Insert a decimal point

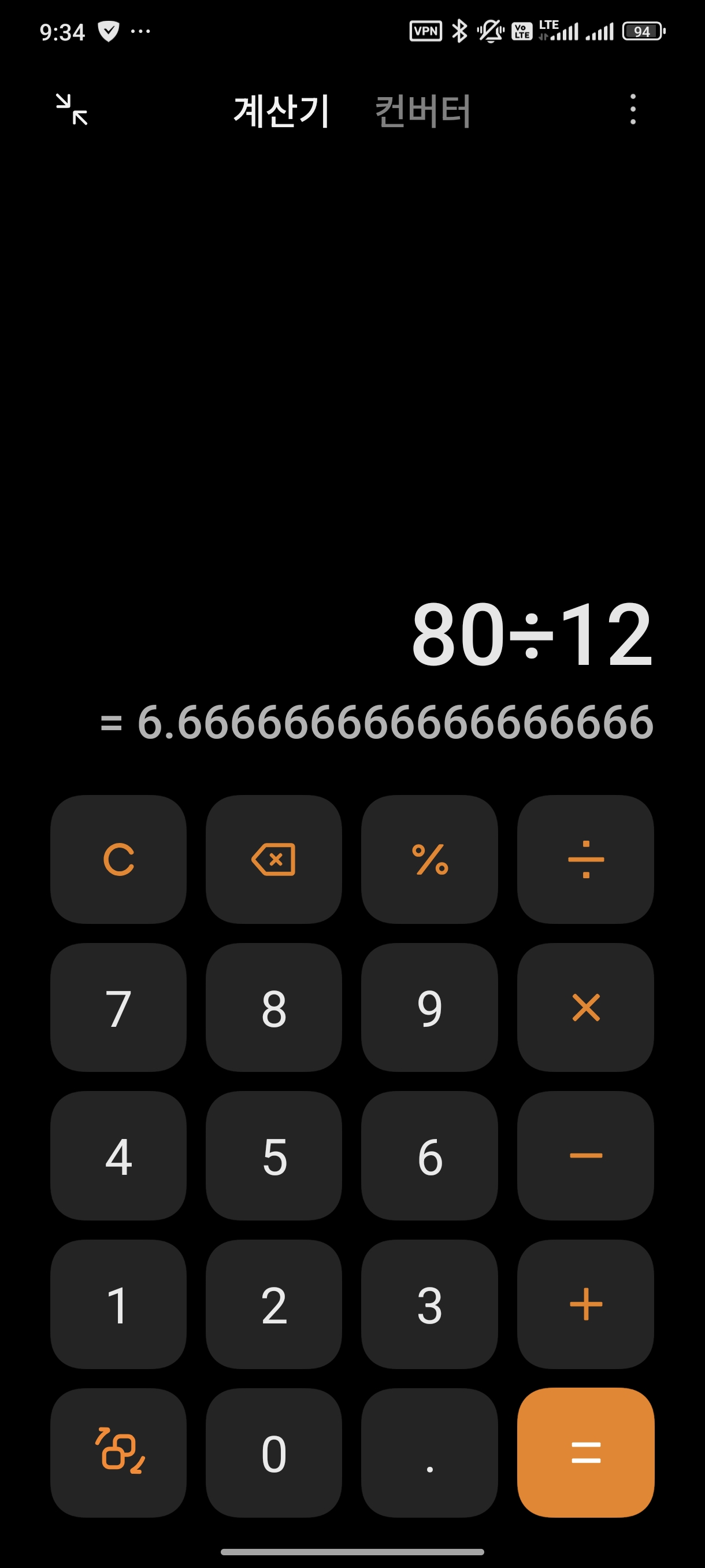[x=429, y=1452]
